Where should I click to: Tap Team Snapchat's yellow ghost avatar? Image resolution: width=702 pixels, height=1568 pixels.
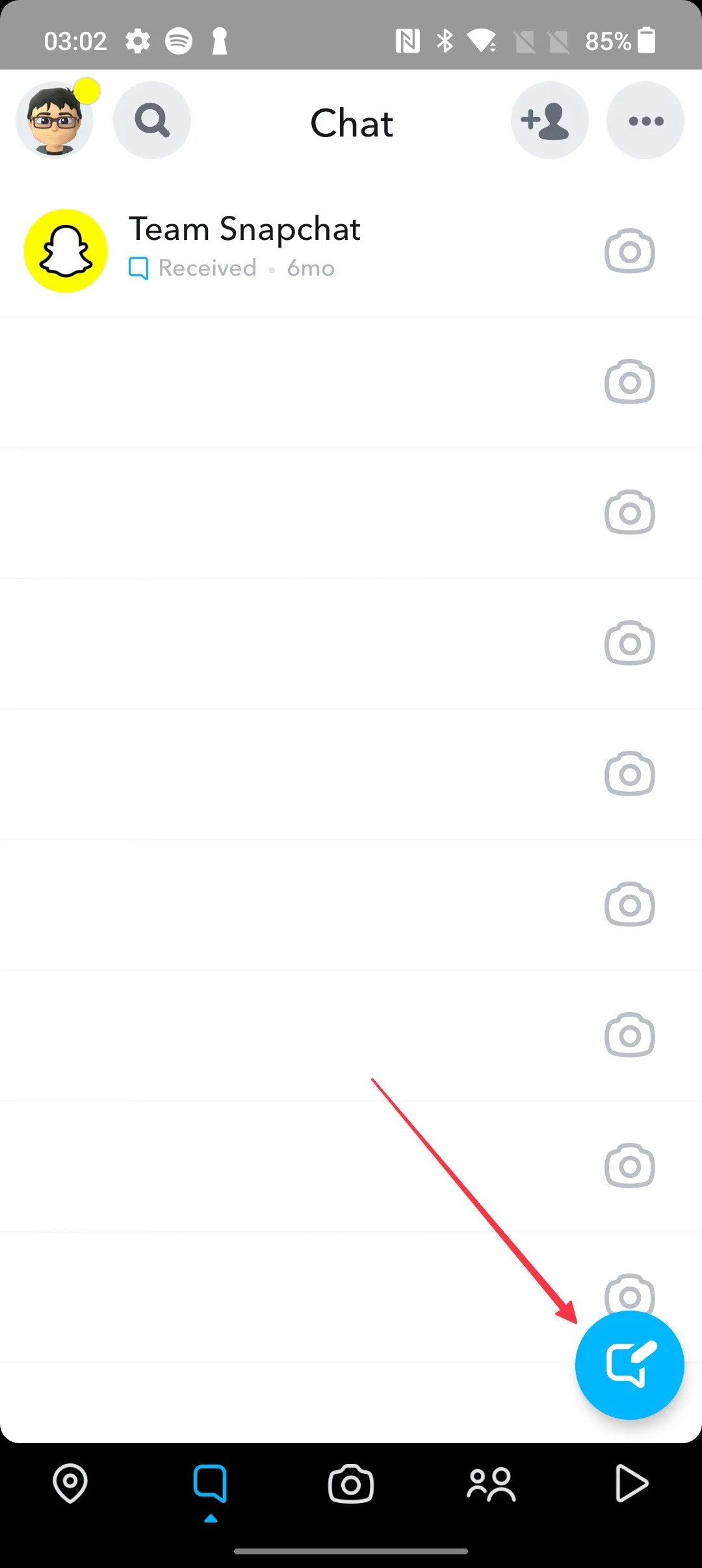click(x=65, y=252)
